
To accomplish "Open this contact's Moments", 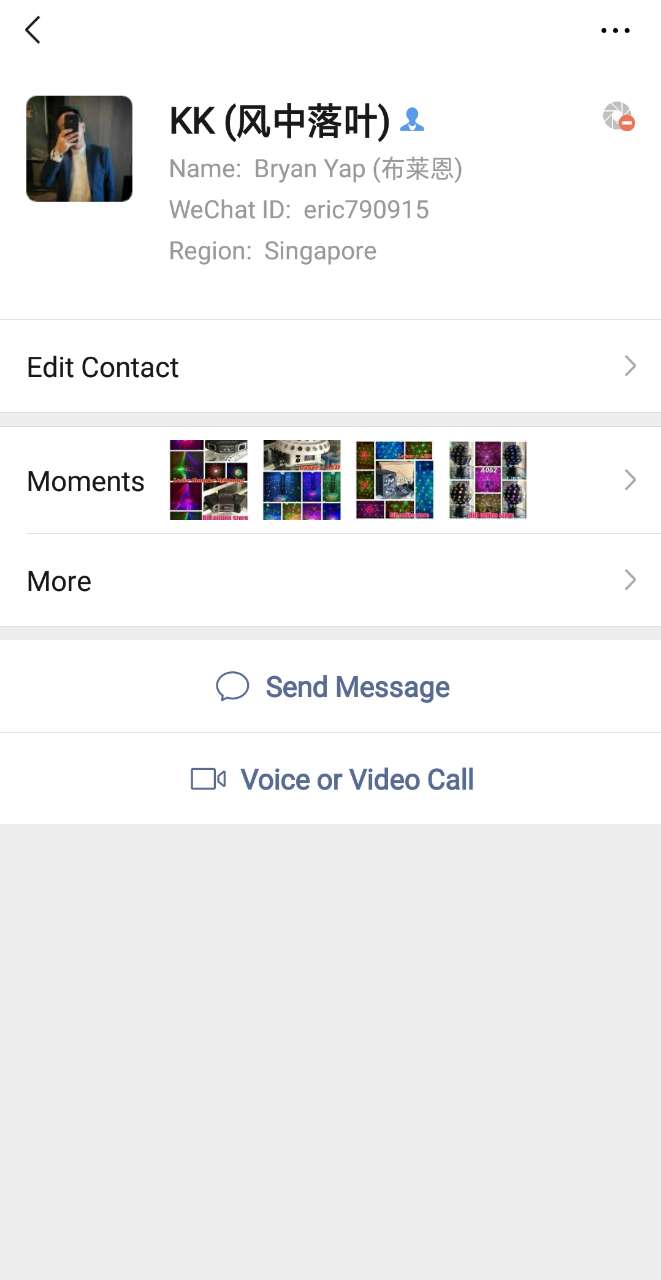I will coord(330,481).
